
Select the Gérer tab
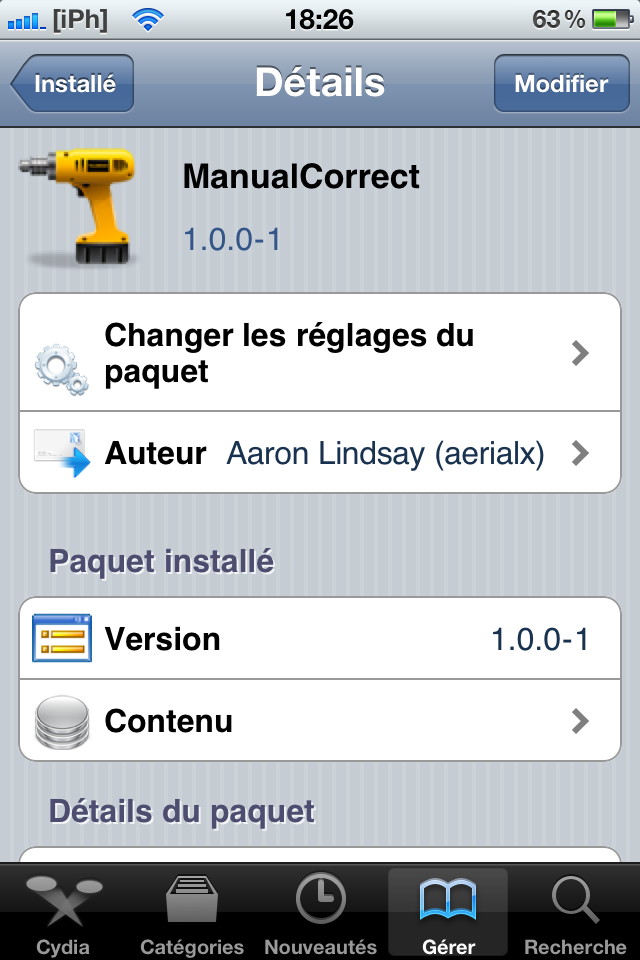448,912
